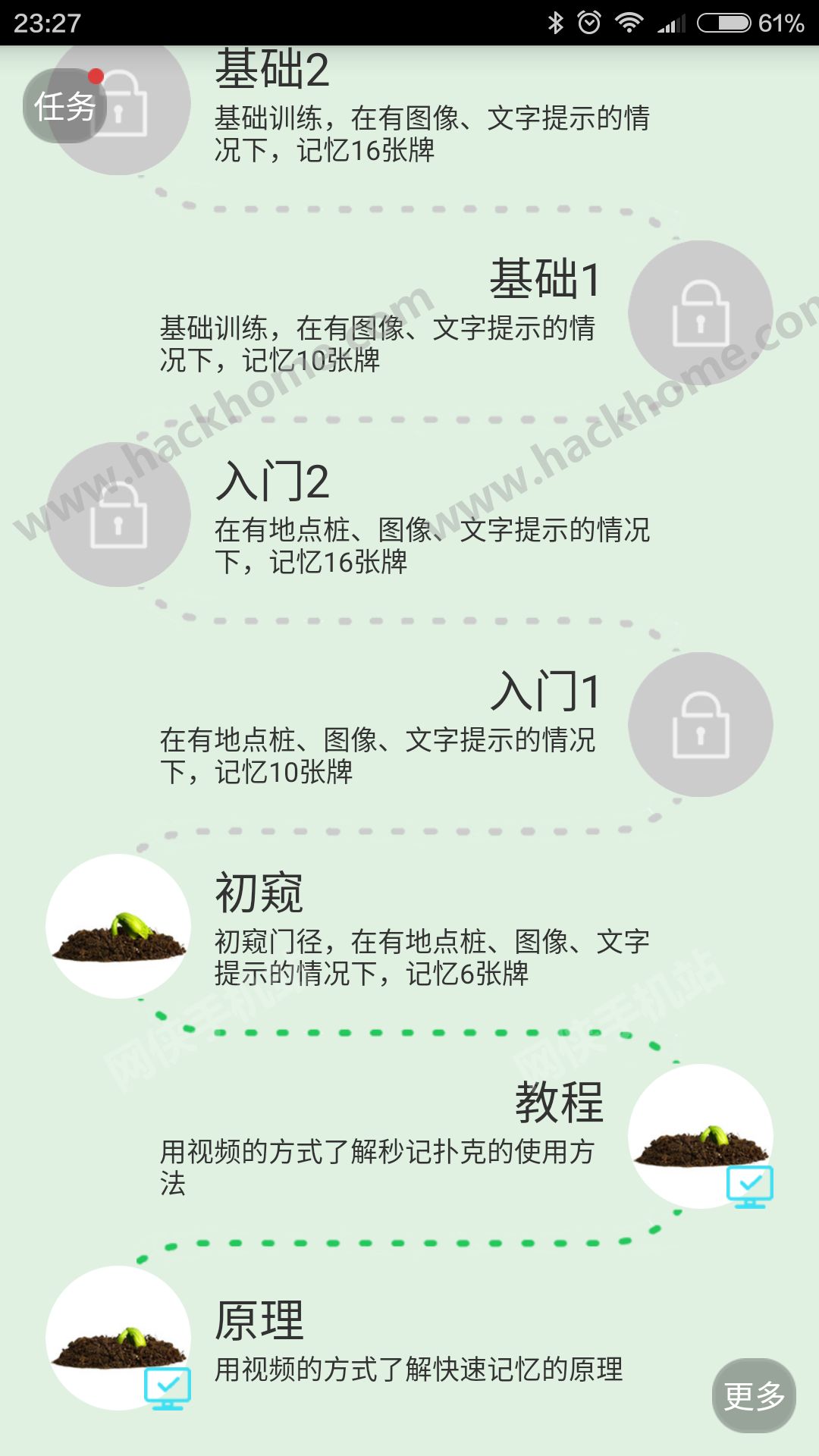
Task: Start the 初窥 level
Action: click(118, 926)
